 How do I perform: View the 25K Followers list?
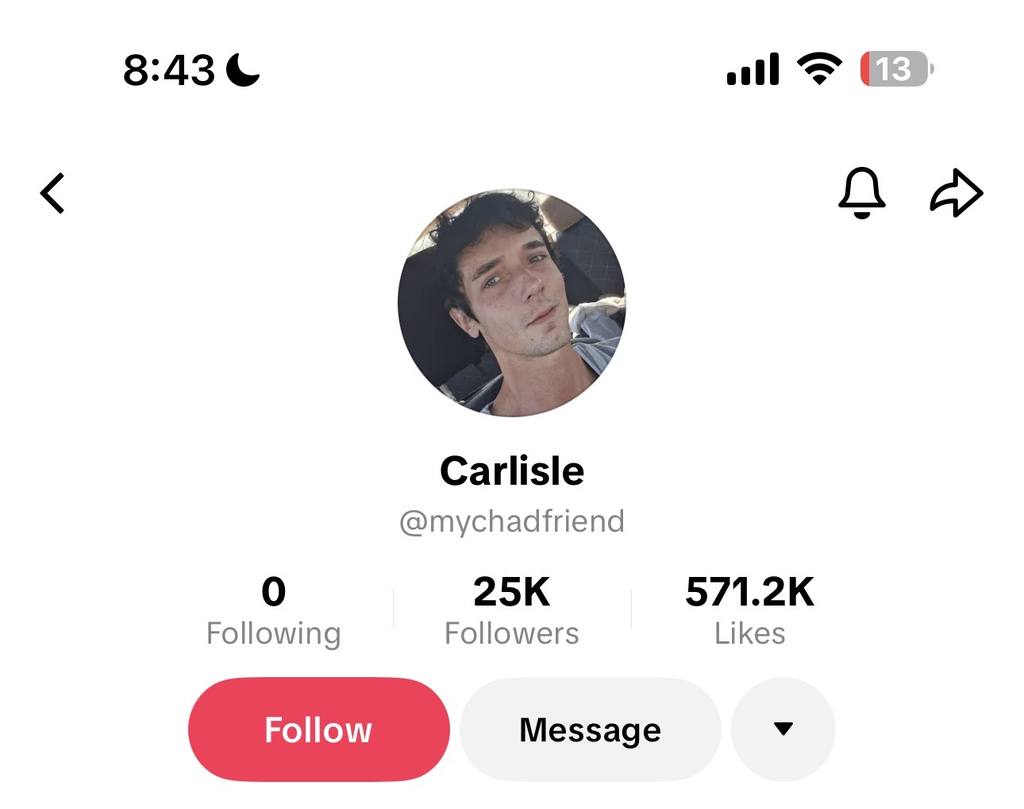click(x=511, y=611)
